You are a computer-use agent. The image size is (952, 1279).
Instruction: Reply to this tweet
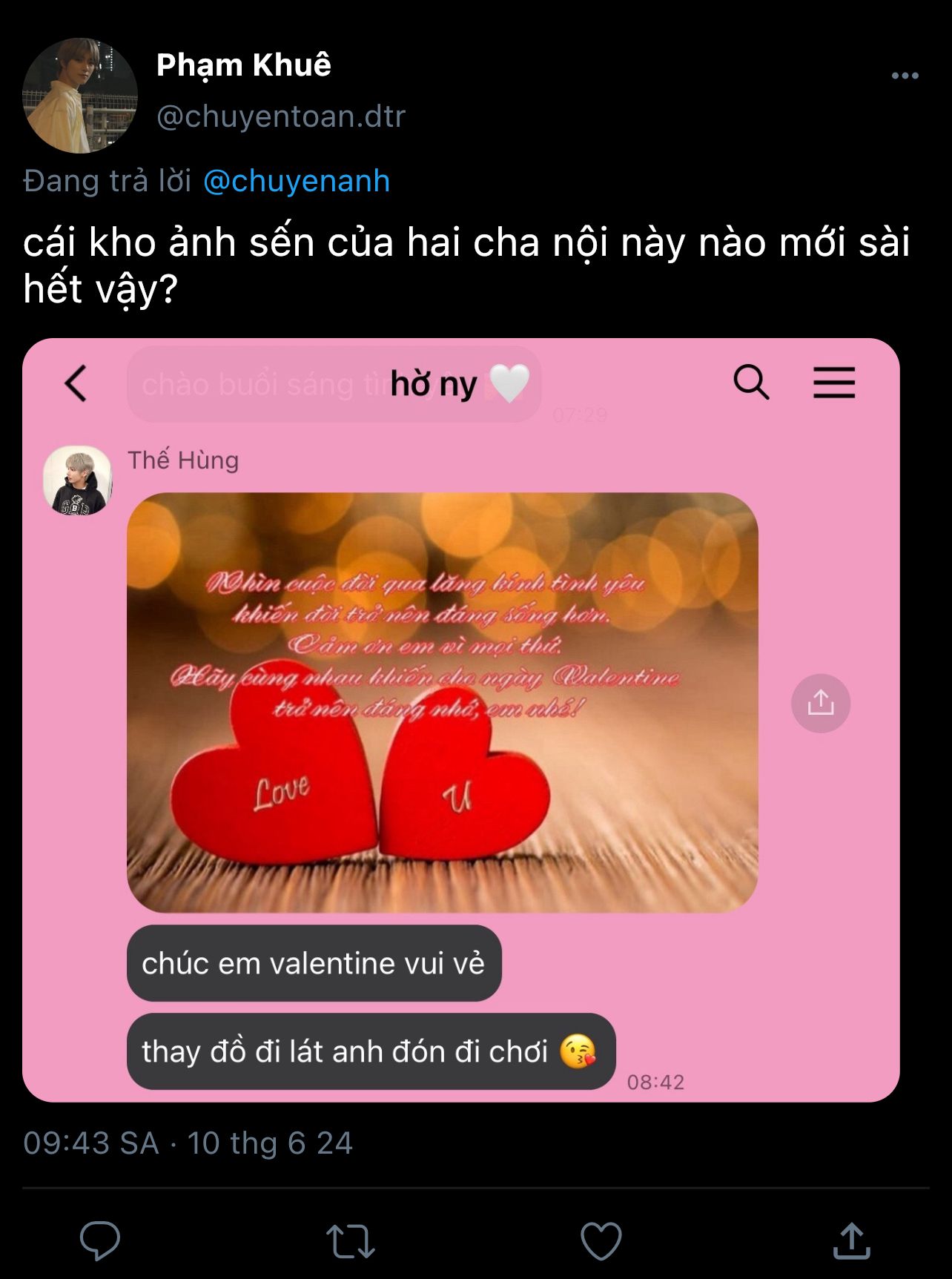pos(100,1240)
